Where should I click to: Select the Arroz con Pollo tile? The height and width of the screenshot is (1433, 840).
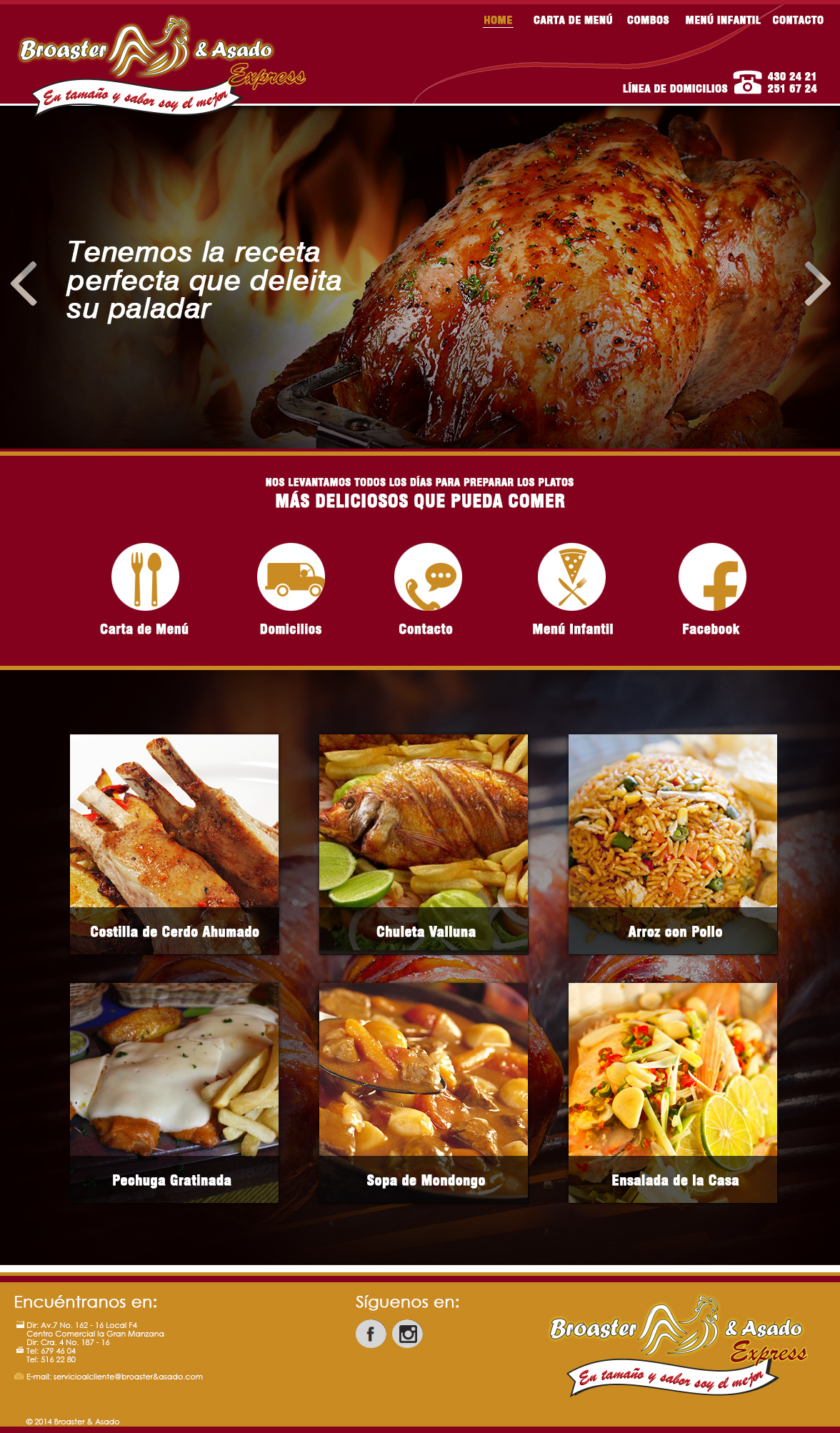673,844
